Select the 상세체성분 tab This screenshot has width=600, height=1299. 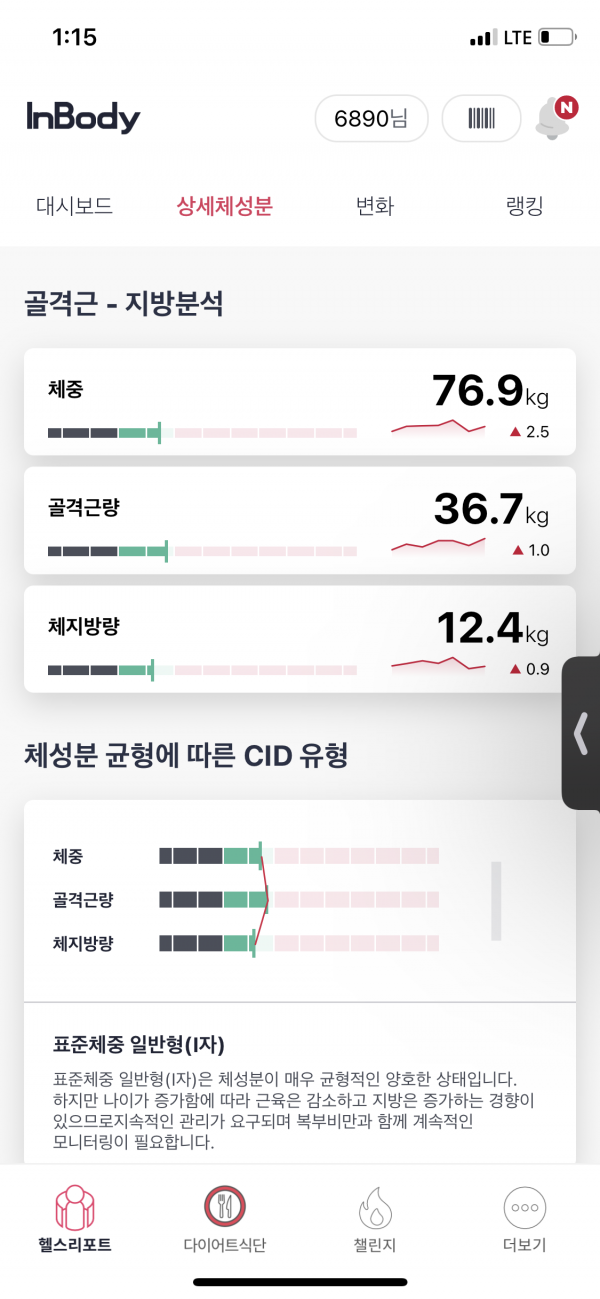tap(224, 207)
